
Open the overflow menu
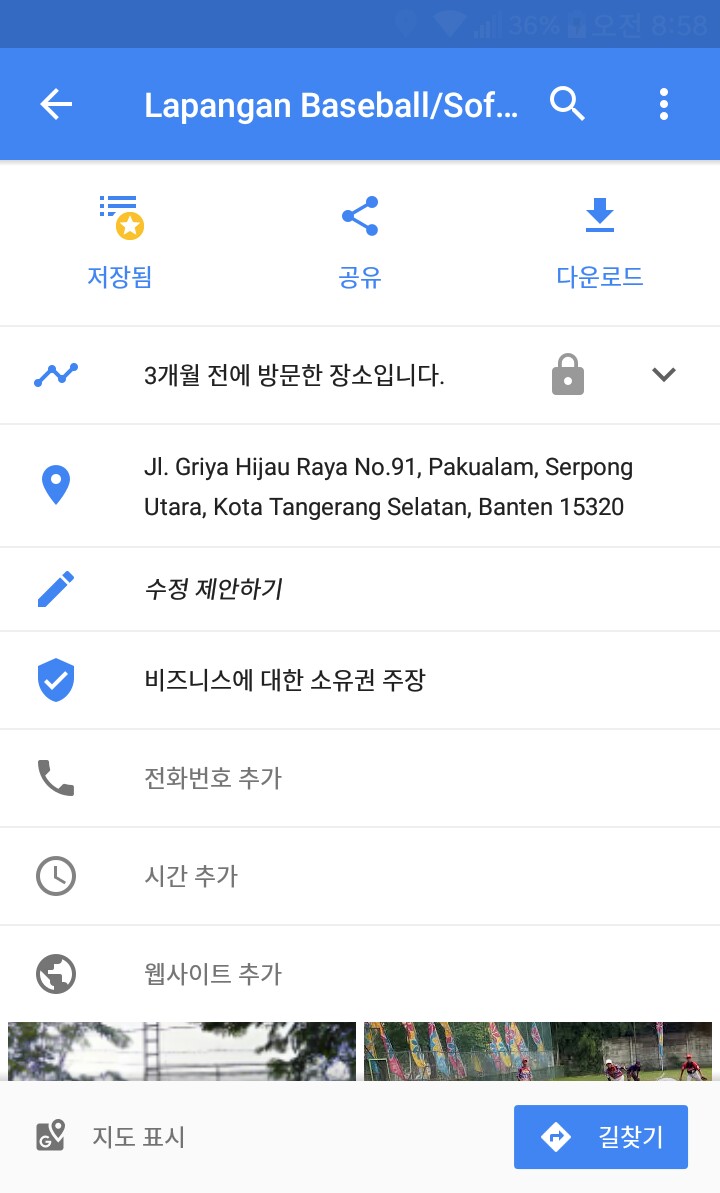pos(663,104)
